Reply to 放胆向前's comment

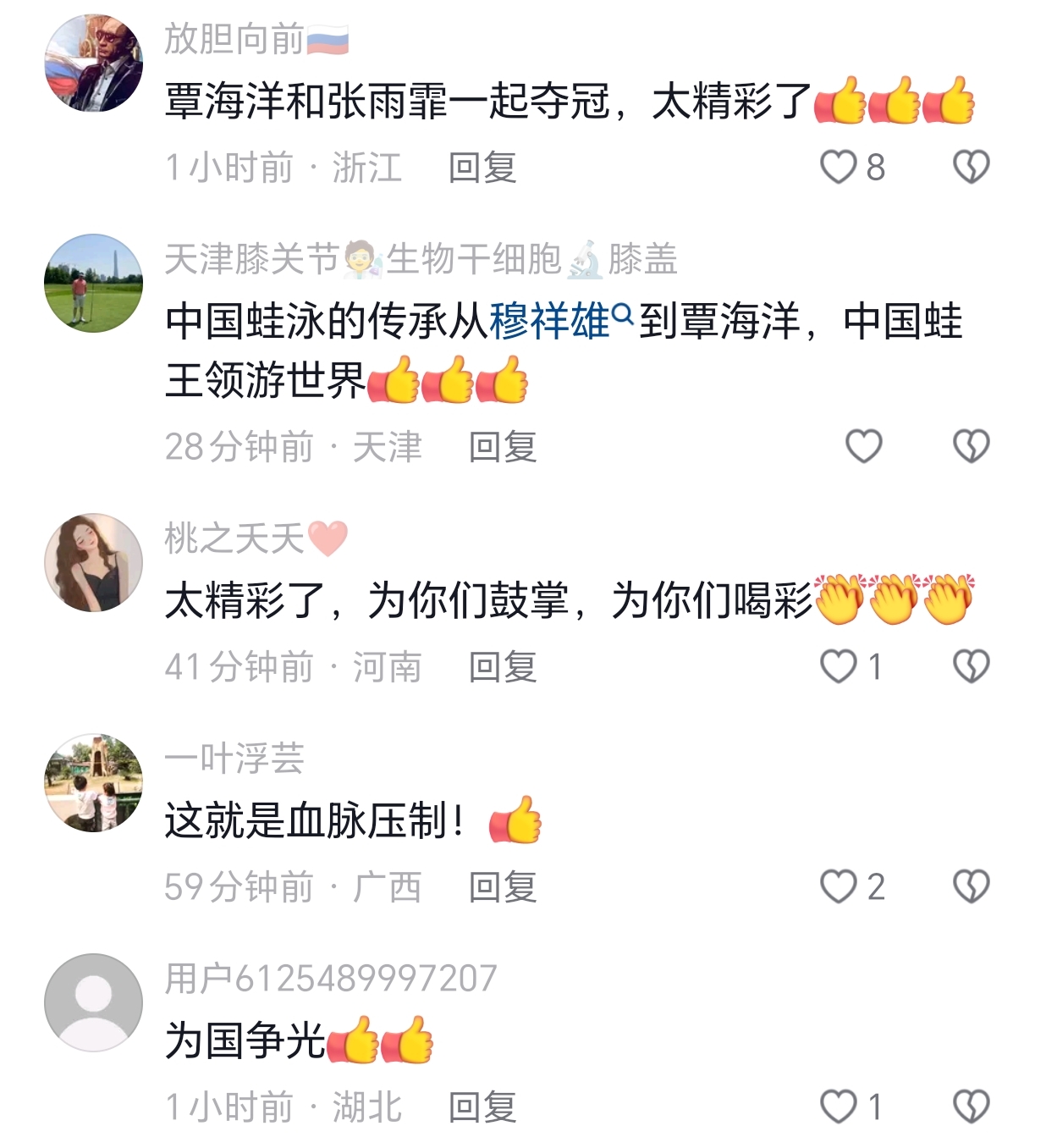(x=482, y=167)
